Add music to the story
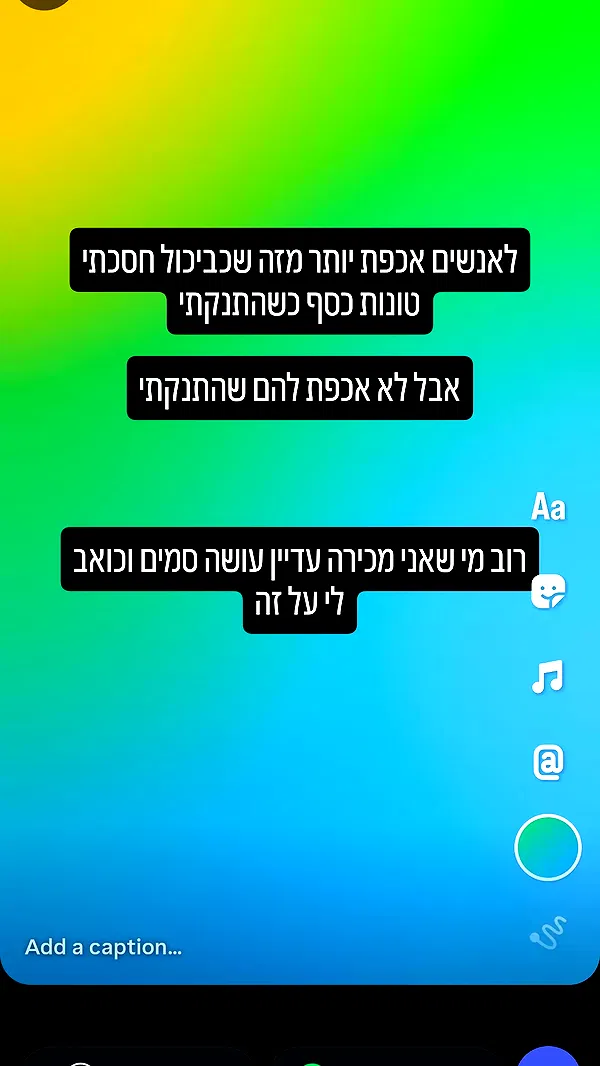This screenshot has height=1066, width=600. (548, 677)
